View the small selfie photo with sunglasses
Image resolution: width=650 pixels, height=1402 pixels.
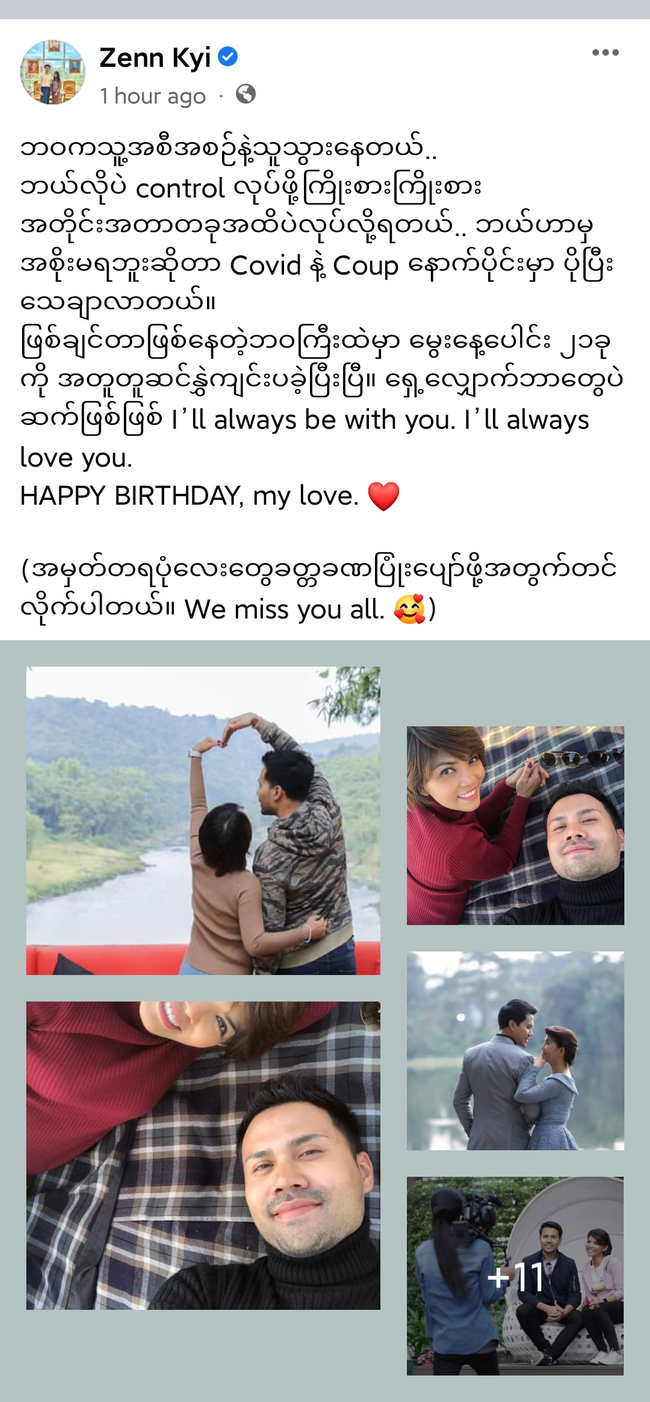515,825
